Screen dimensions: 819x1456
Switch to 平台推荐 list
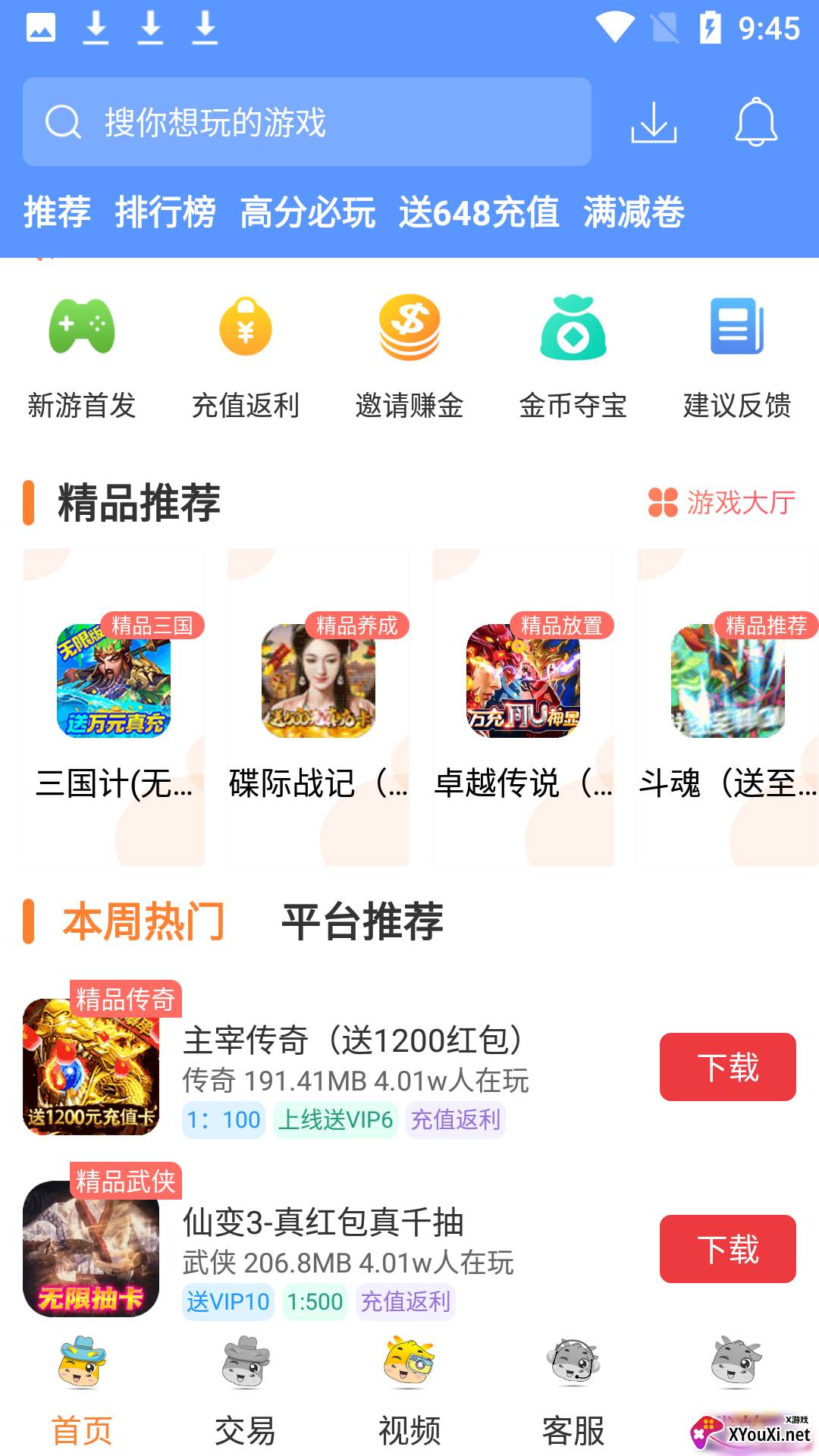tap(362, 921)
